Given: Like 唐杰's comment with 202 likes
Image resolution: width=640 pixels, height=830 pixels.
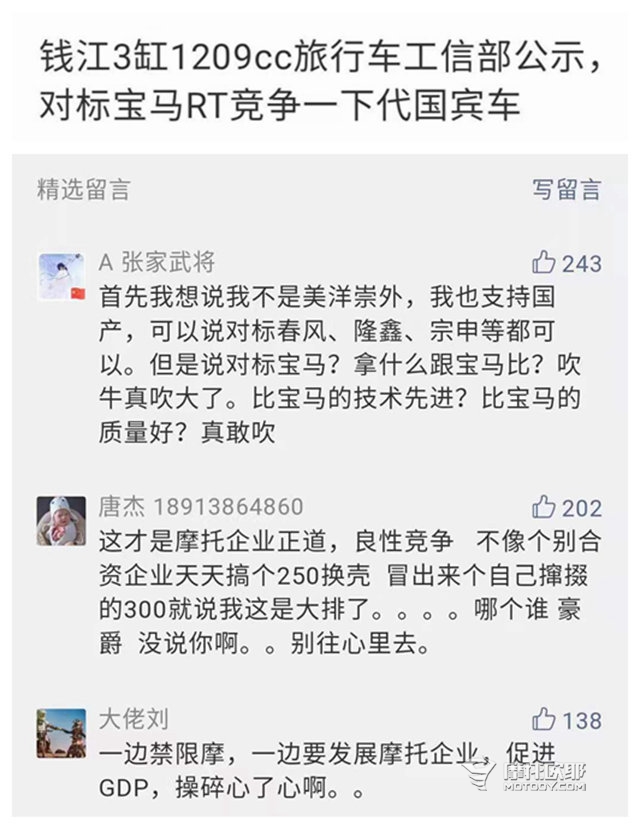Looking at the screenshot, I should point(544,507).
